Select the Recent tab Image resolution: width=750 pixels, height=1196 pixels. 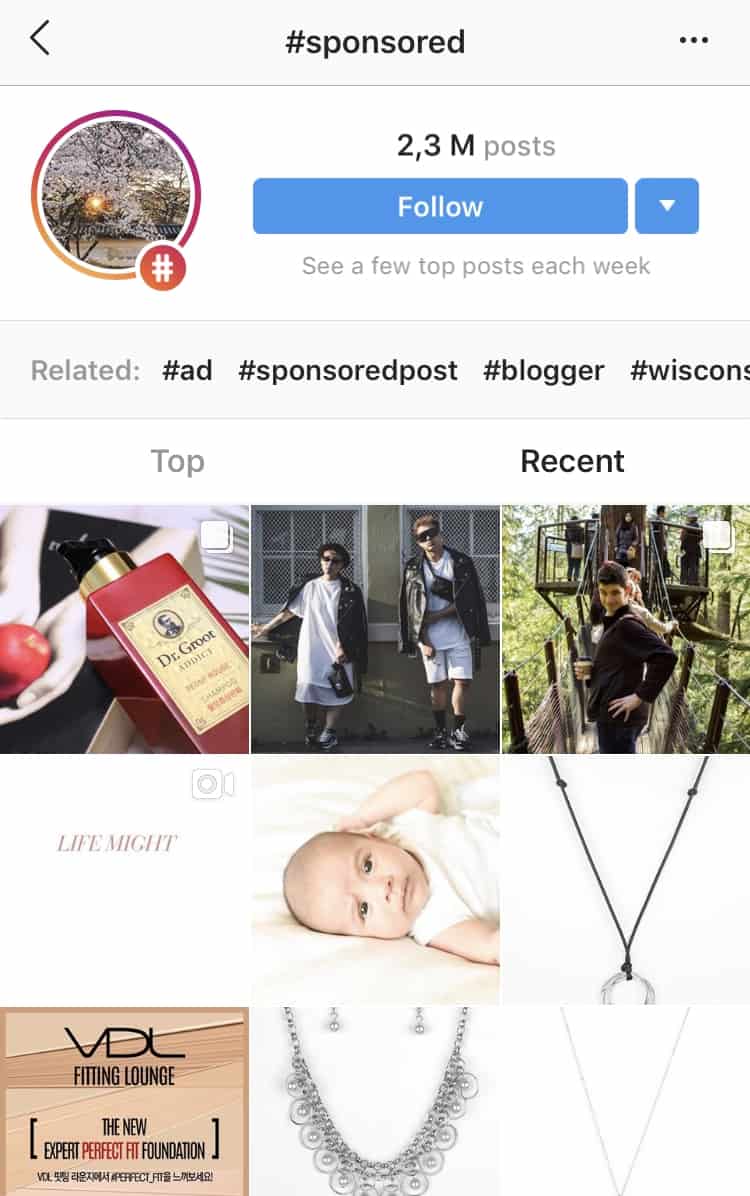(x=572, y=461)
